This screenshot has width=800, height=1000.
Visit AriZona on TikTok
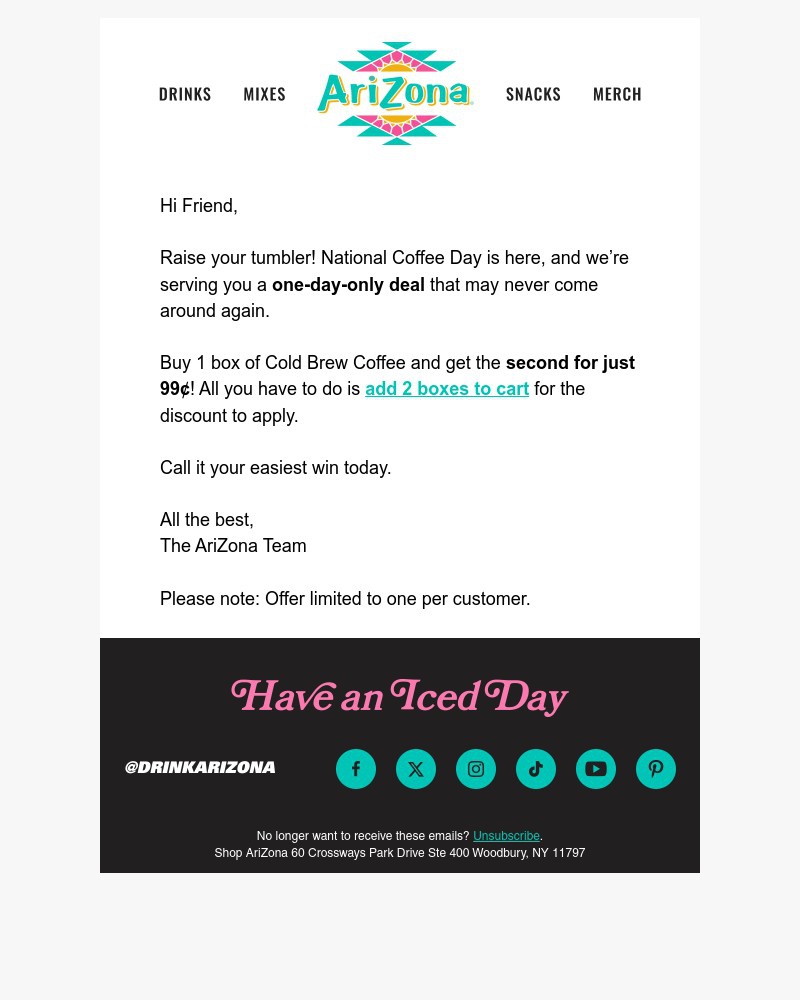536,769
